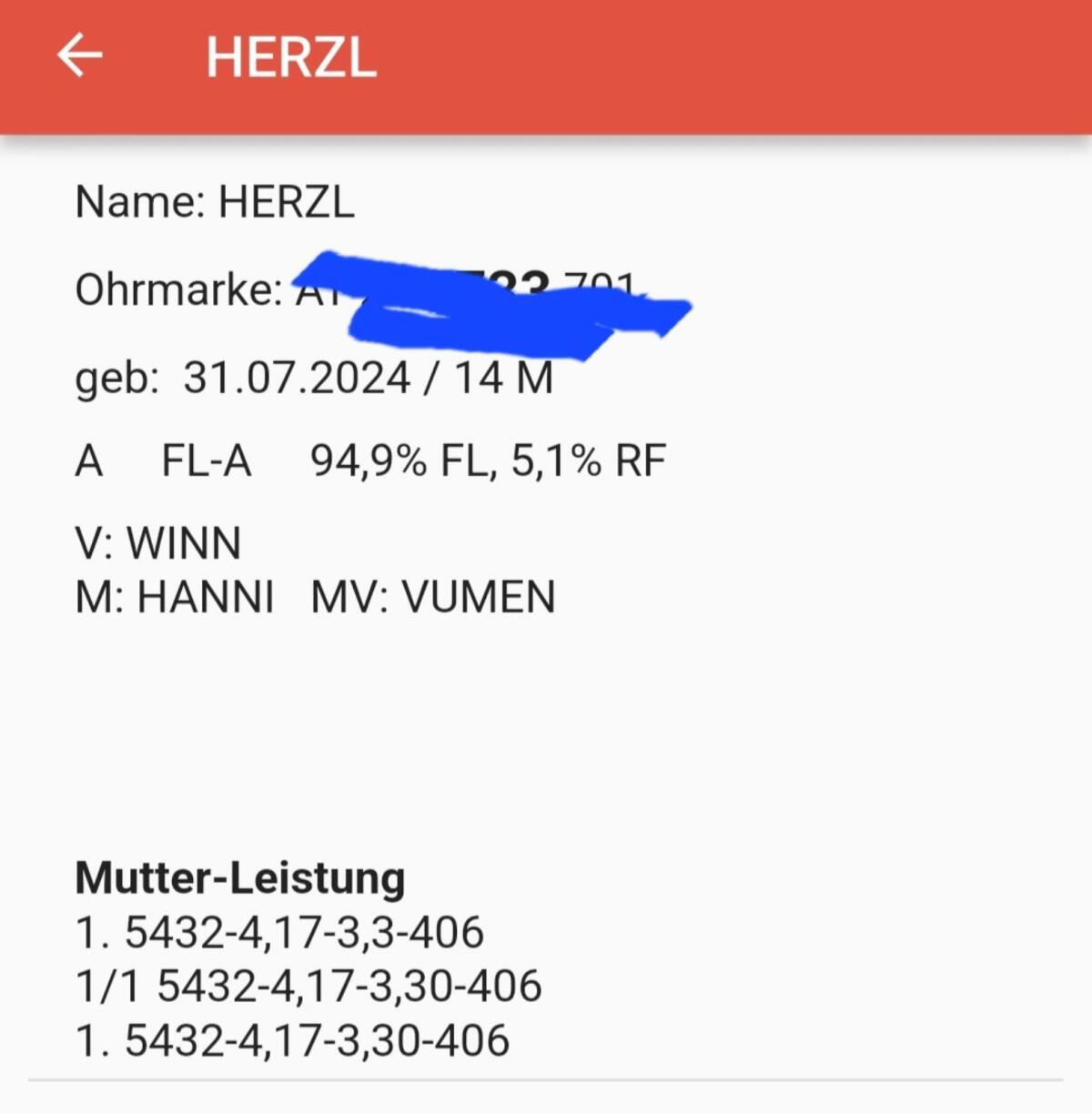Select the last row 1. 5432-4,17-3,30-406
The image size is (1092, 1114).
click(291, 1037)
